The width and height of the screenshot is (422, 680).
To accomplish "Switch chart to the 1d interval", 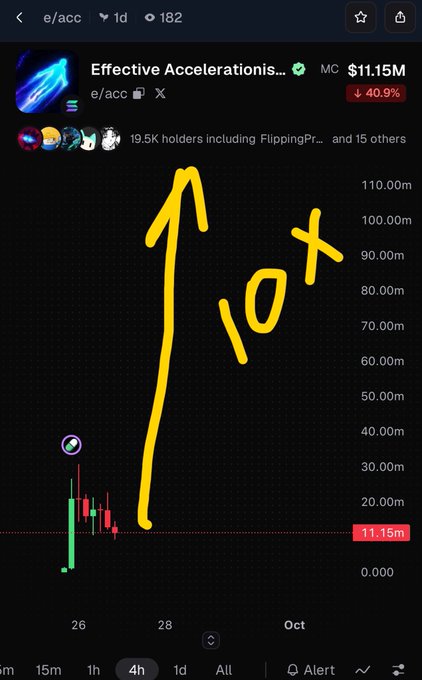I will coord(180,670).
